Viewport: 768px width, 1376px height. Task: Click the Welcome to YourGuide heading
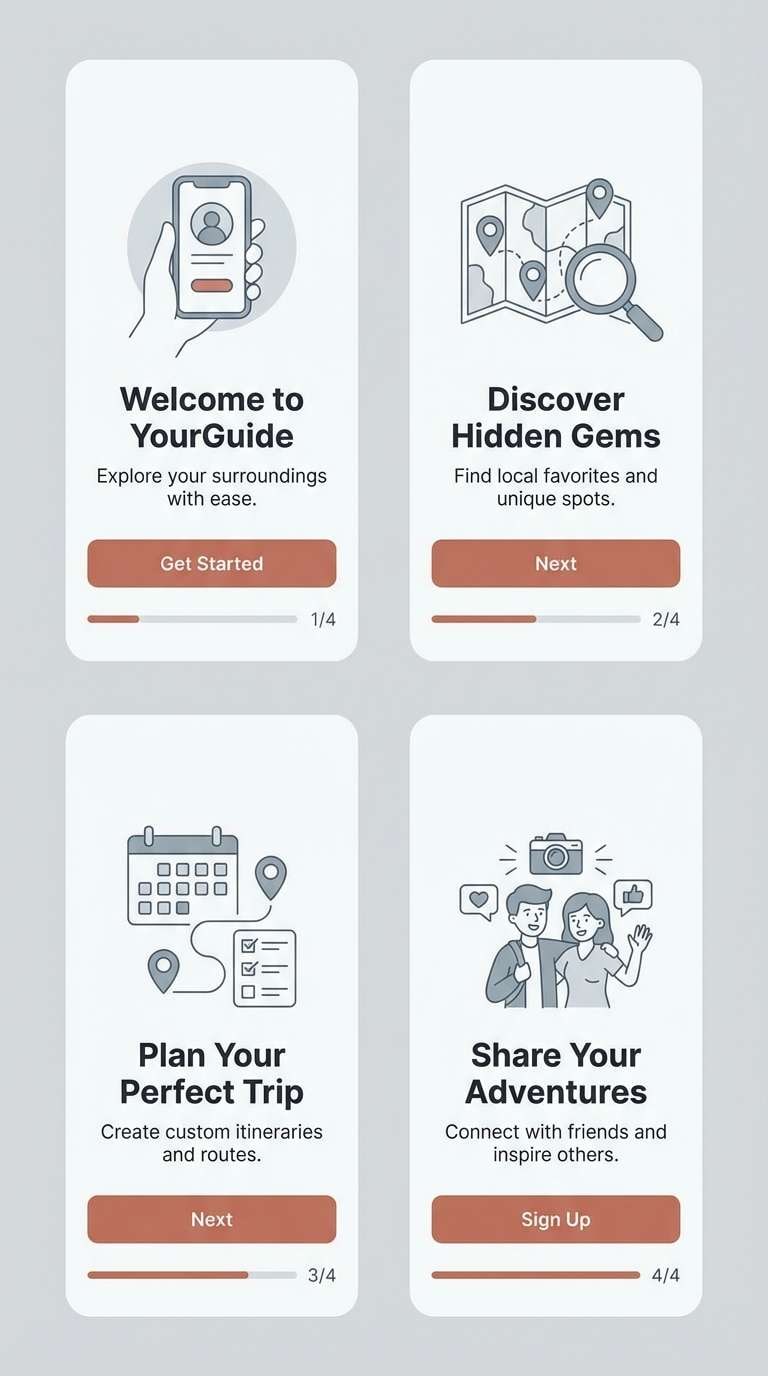coord(212,417)
